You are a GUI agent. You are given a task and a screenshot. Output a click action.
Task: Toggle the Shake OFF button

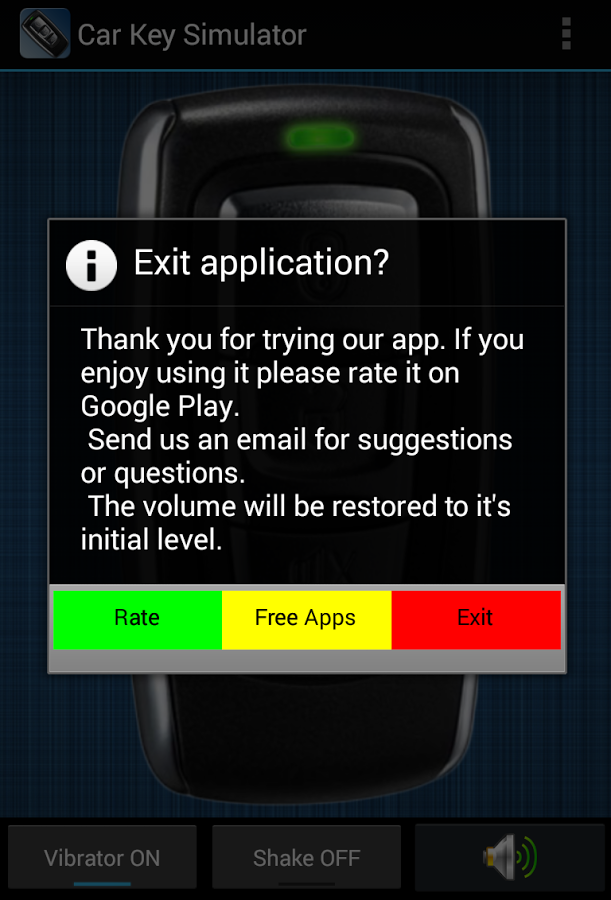[x=306, y=857]
